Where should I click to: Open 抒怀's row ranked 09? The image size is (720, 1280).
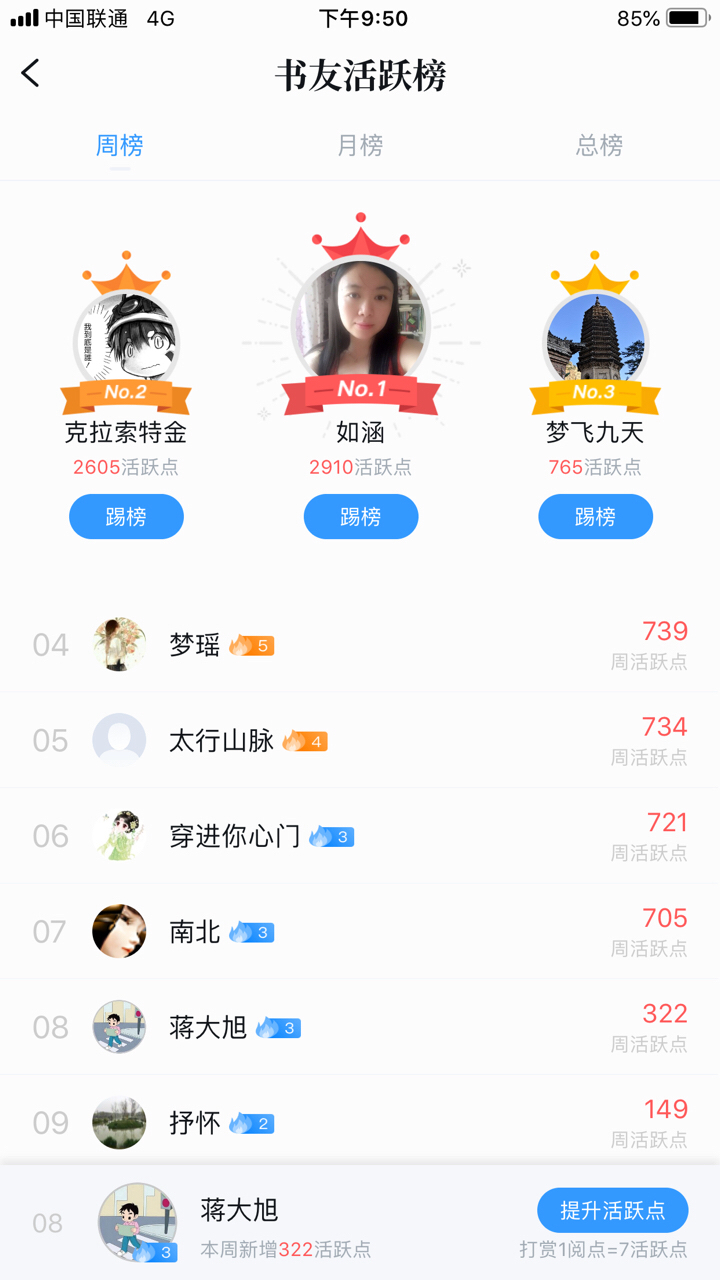(x=360, y=1123)
